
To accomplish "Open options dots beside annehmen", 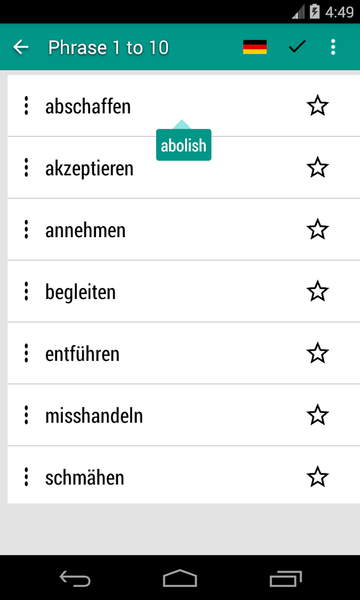I will coord(26,230).
